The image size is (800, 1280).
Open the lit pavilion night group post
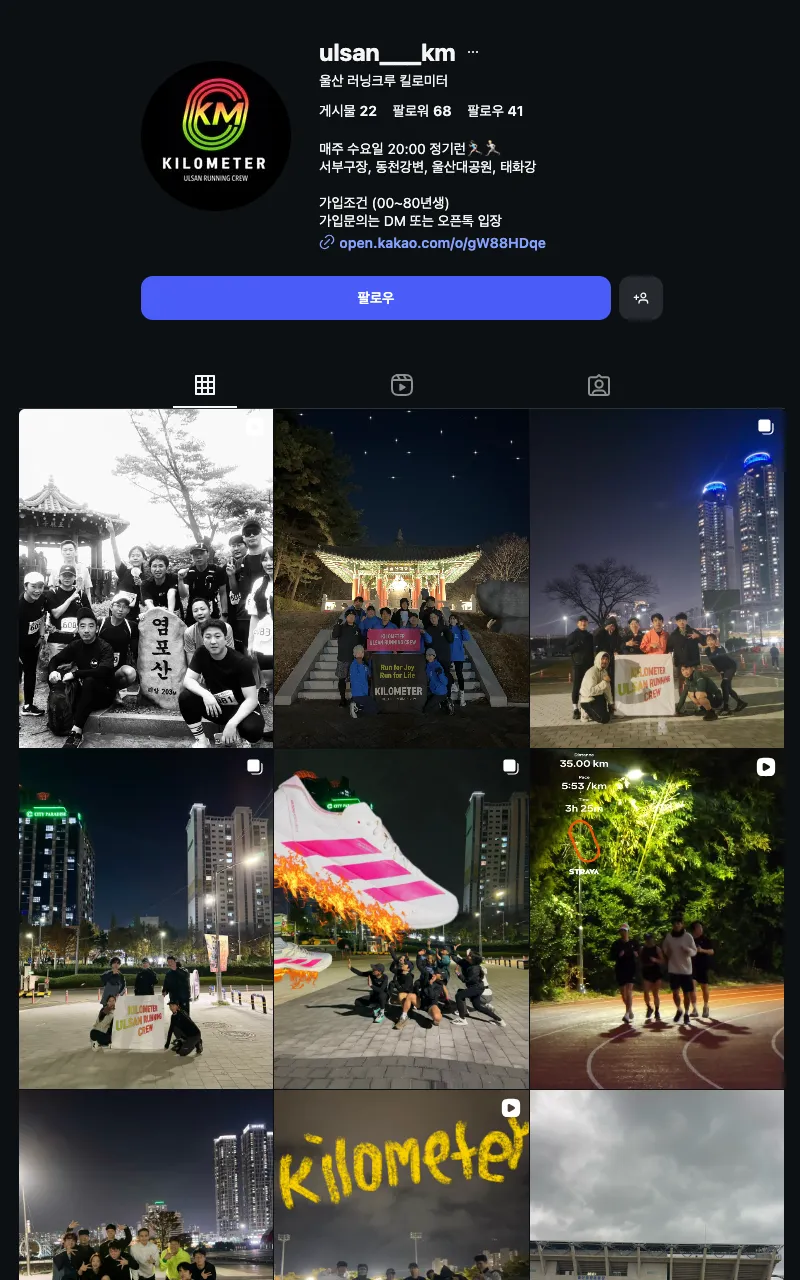pos(401,578)
